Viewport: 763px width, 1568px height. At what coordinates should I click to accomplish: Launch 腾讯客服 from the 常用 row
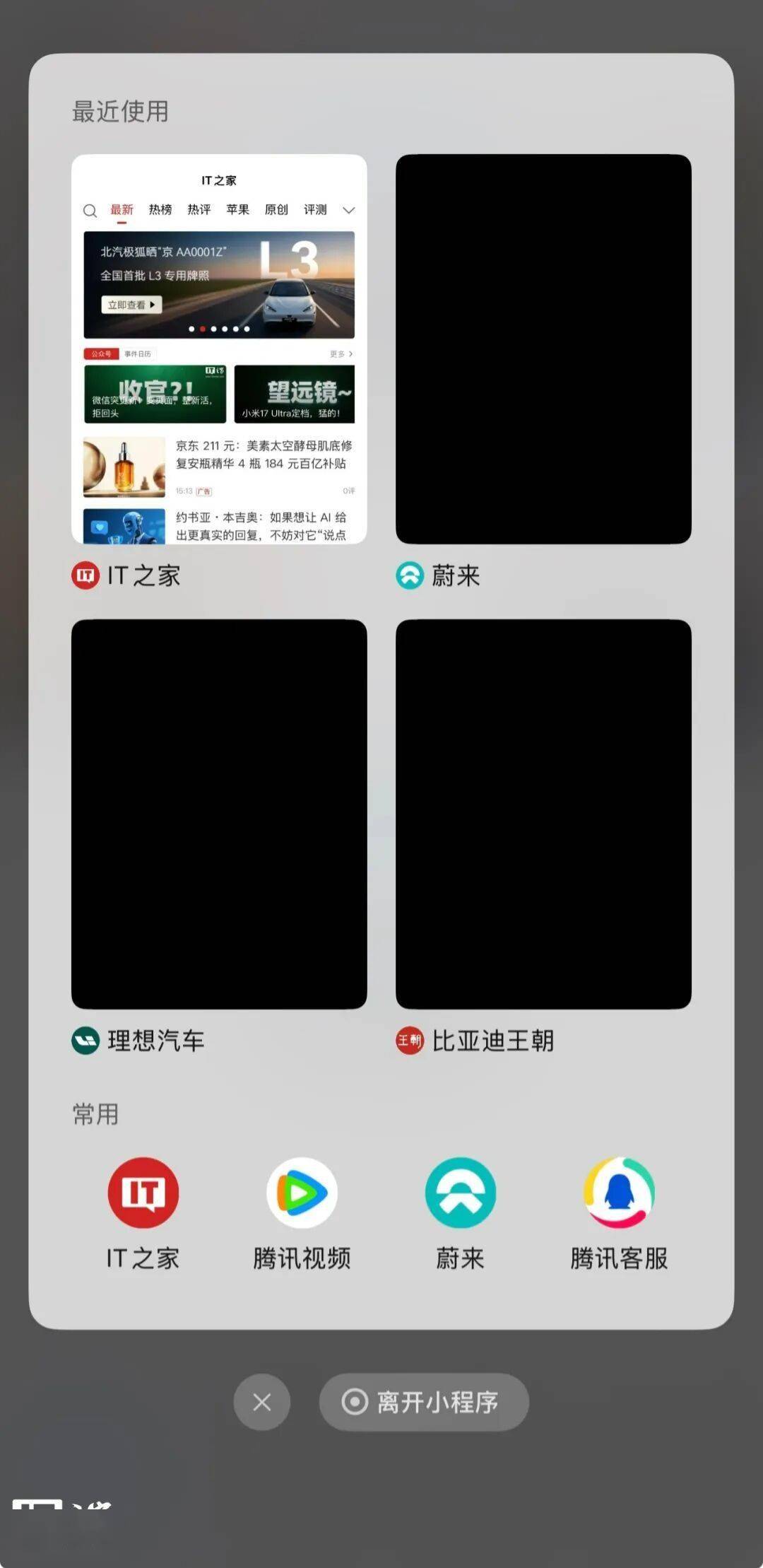pos(619,1193)
